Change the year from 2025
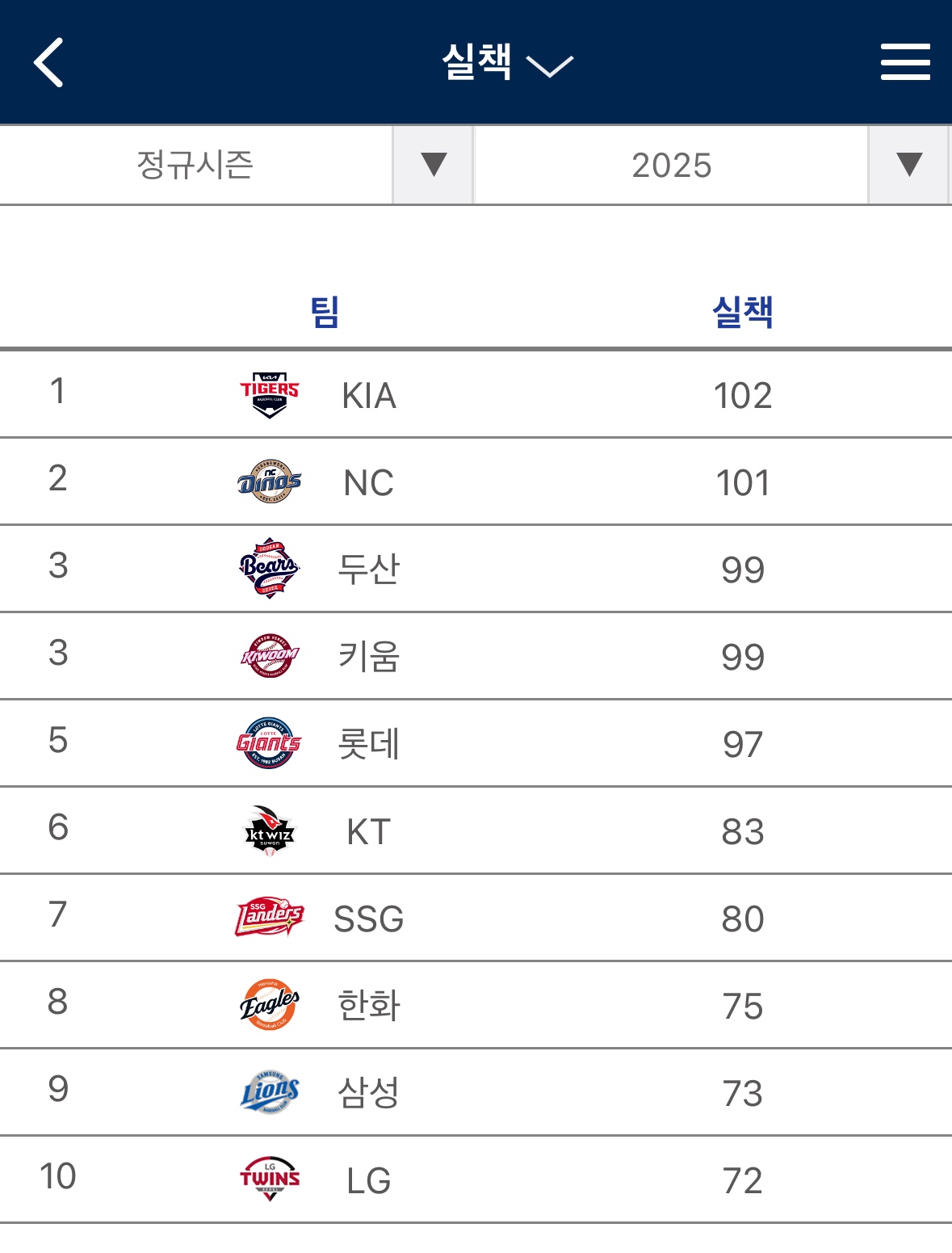952x1253 pixels. click(x=711, y=165)
